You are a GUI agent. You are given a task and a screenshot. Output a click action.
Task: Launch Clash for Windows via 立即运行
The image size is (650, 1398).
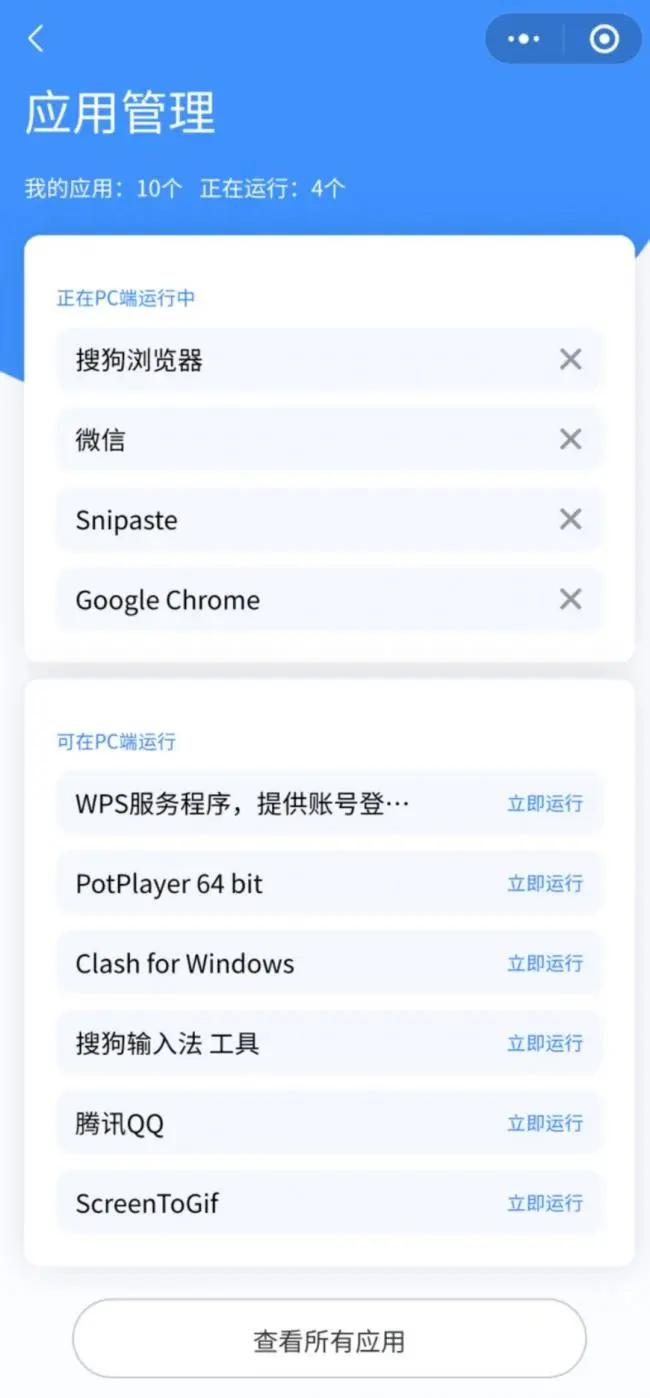point(544,963)
